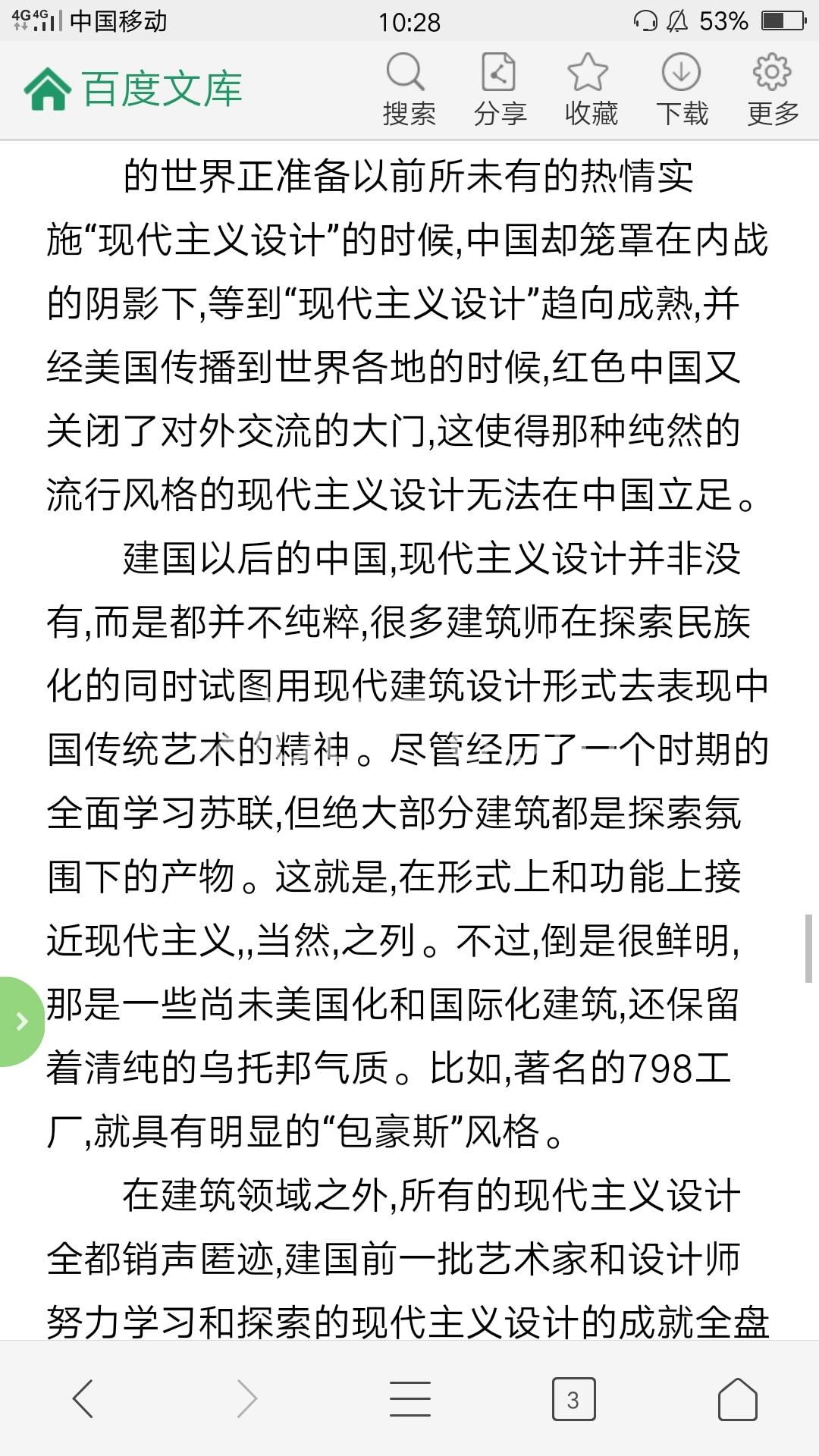The image size is (819, 1456).
Task: Open the 更多 settings menu
Action: coord(773,90)
